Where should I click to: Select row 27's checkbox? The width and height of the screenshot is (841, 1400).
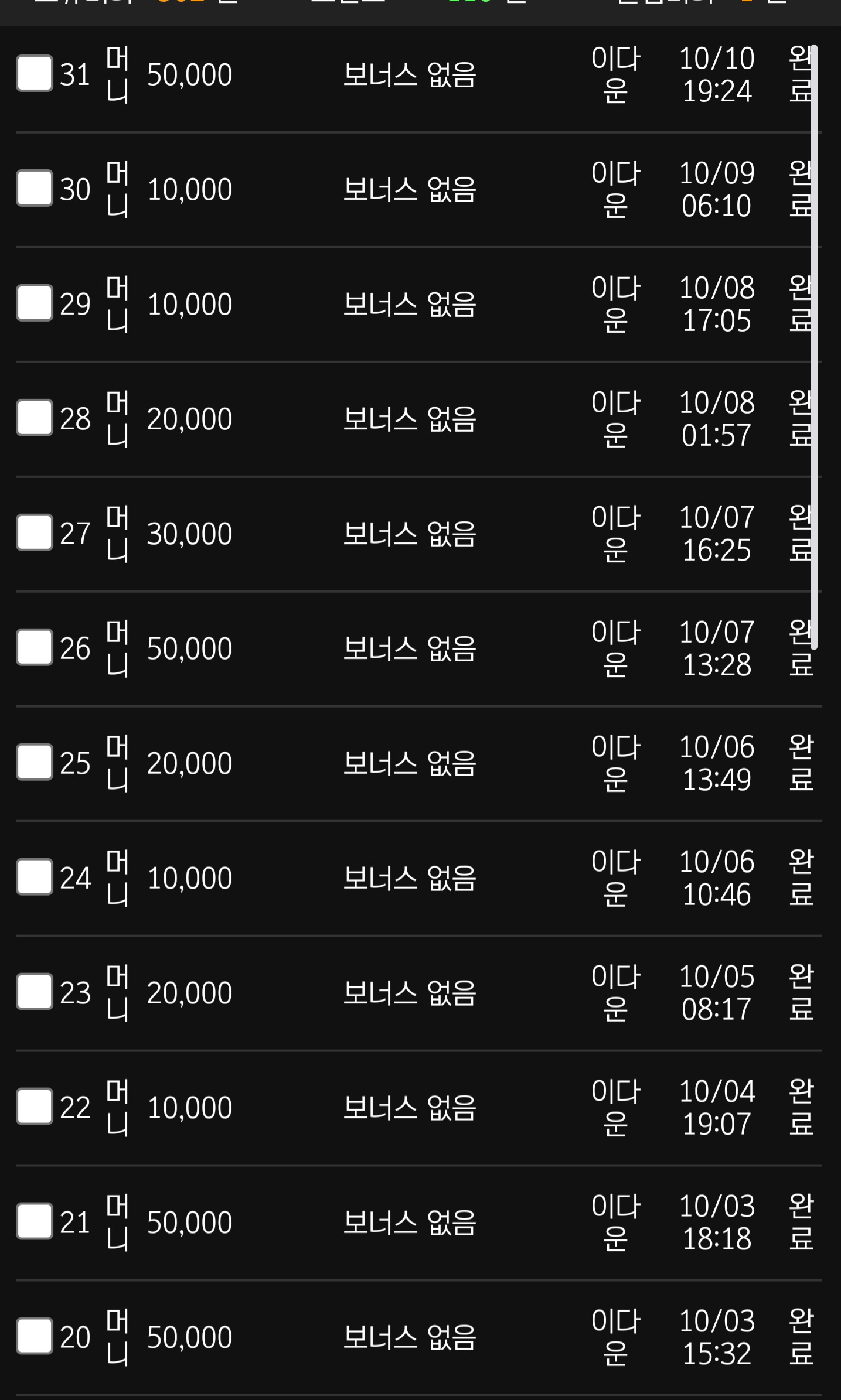(35, 532)
